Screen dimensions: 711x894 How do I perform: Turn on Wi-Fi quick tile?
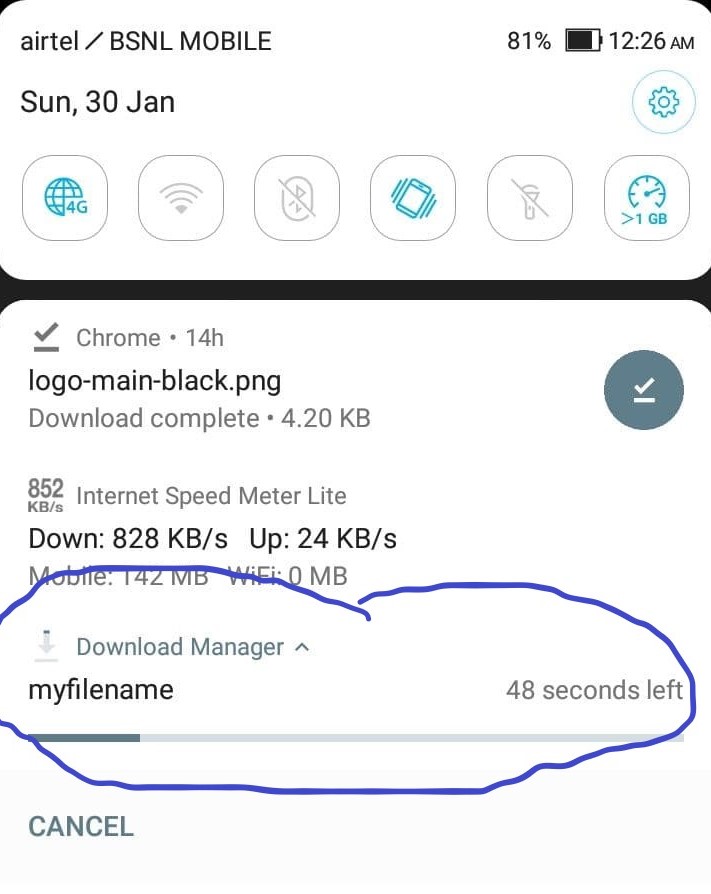180,197
